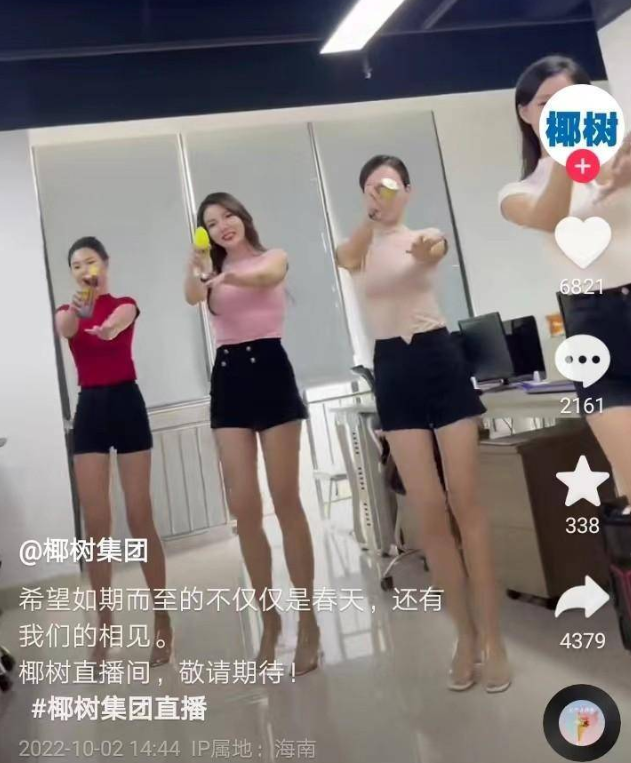Open the #椰树集团直播 hashtag
Viewport: 631px width, 763px height.
coord(119,709)
